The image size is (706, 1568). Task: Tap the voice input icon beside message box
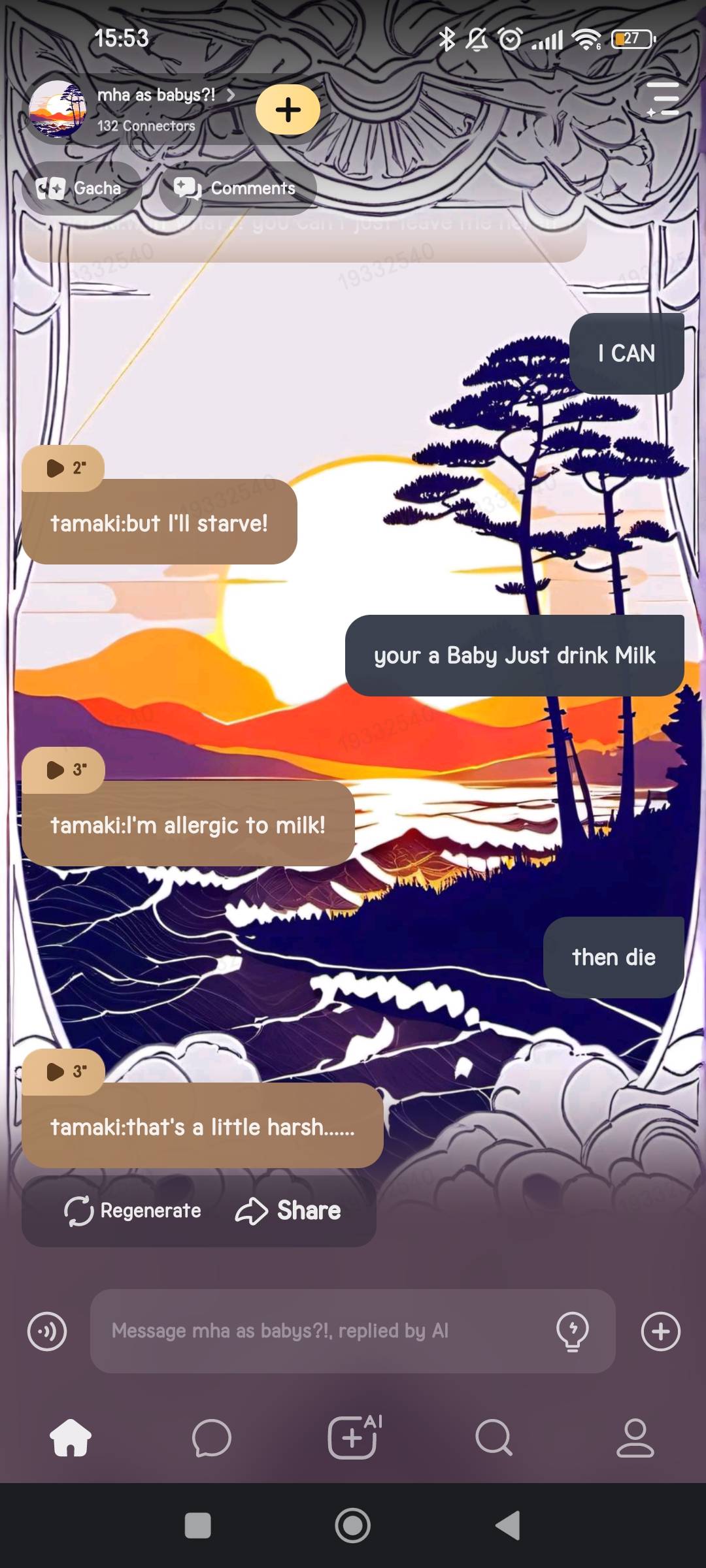coord(47,1331)
